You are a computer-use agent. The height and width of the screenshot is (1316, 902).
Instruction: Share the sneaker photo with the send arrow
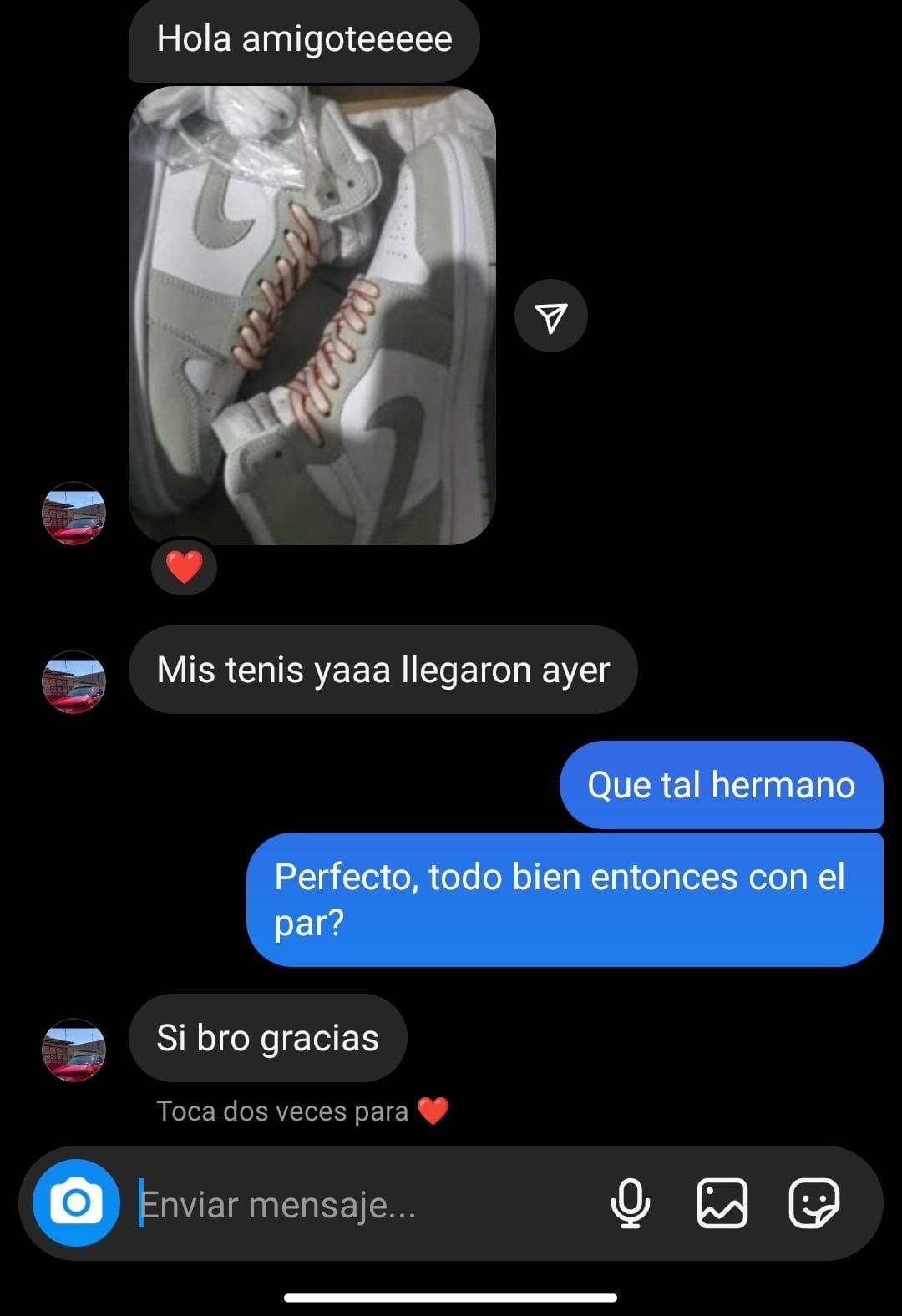point(551,316)
